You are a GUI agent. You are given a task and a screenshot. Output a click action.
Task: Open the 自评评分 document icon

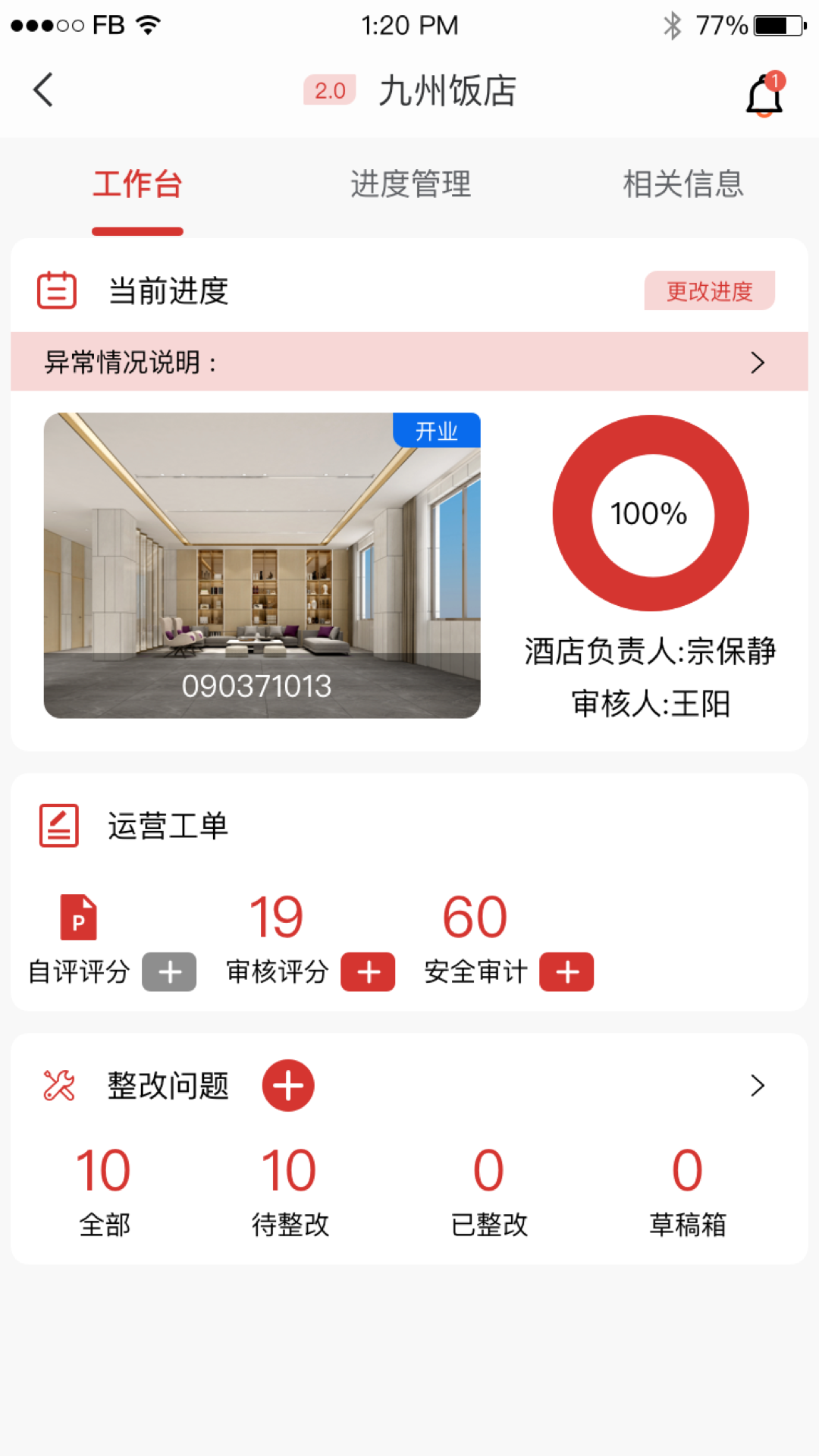click(78, 917)
